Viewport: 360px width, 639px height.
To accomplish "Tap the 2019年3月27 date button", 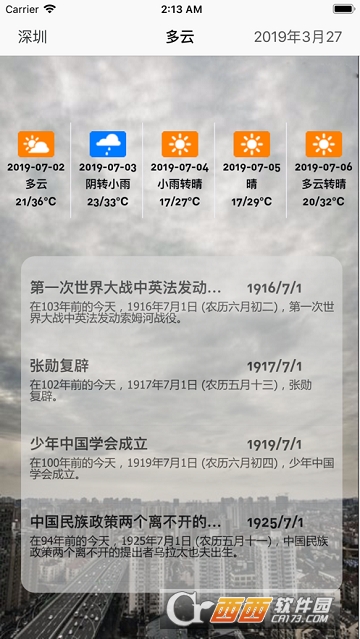I will (x=298, y=37).
